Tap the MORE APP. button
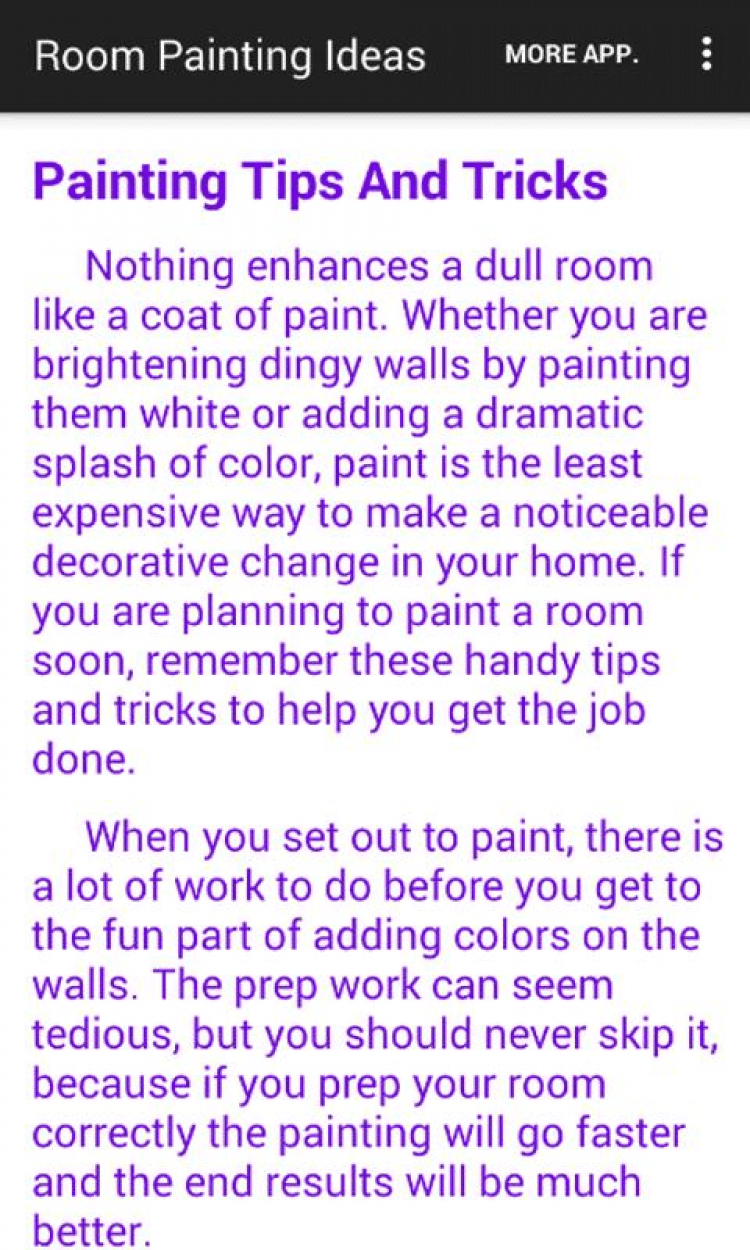Image resolution: width=750 pixels, height=1250 pixels. click(x=571, y=55)
